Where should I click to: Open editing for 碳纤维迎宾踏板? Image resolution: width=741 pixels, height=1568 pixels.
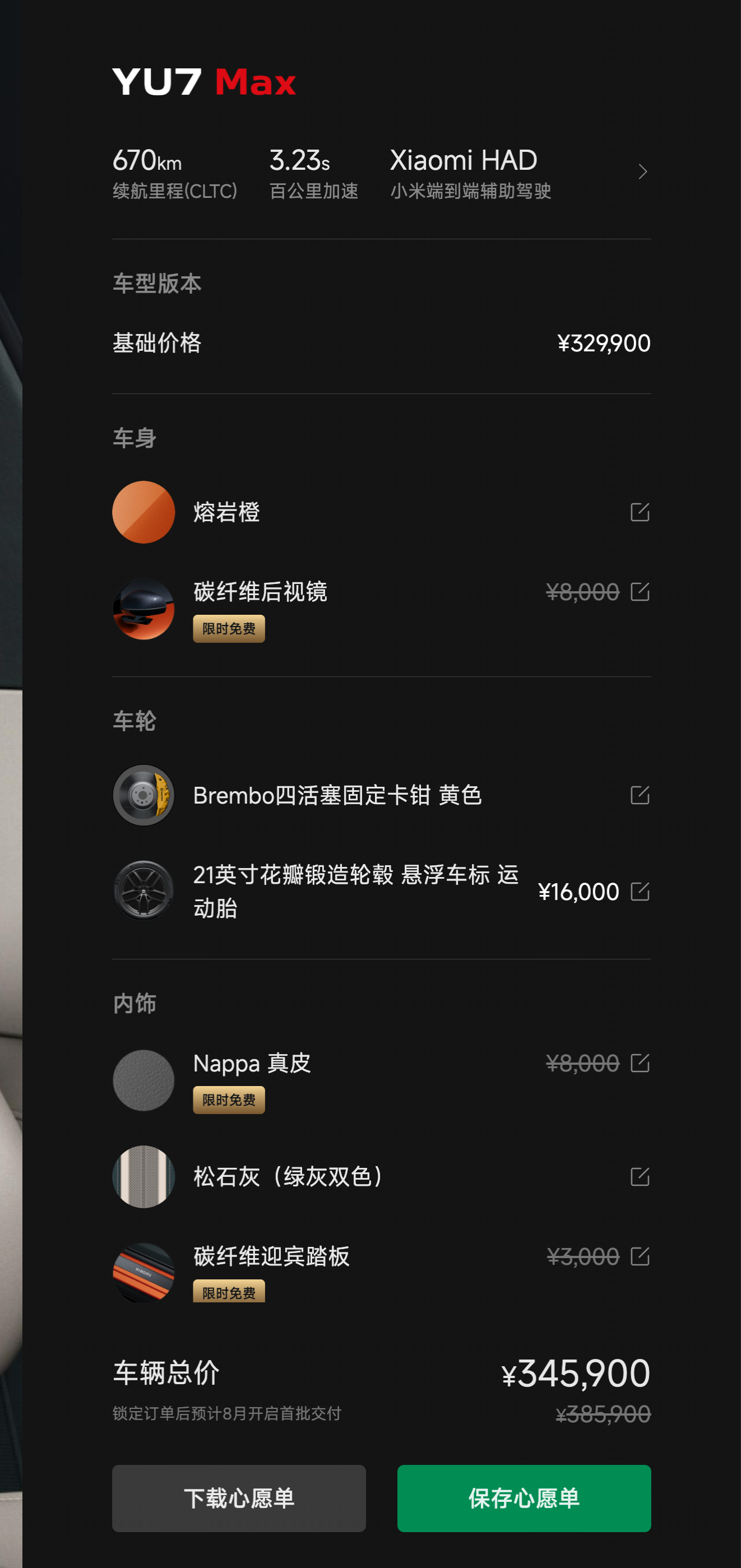click(x=640, y=1256)
